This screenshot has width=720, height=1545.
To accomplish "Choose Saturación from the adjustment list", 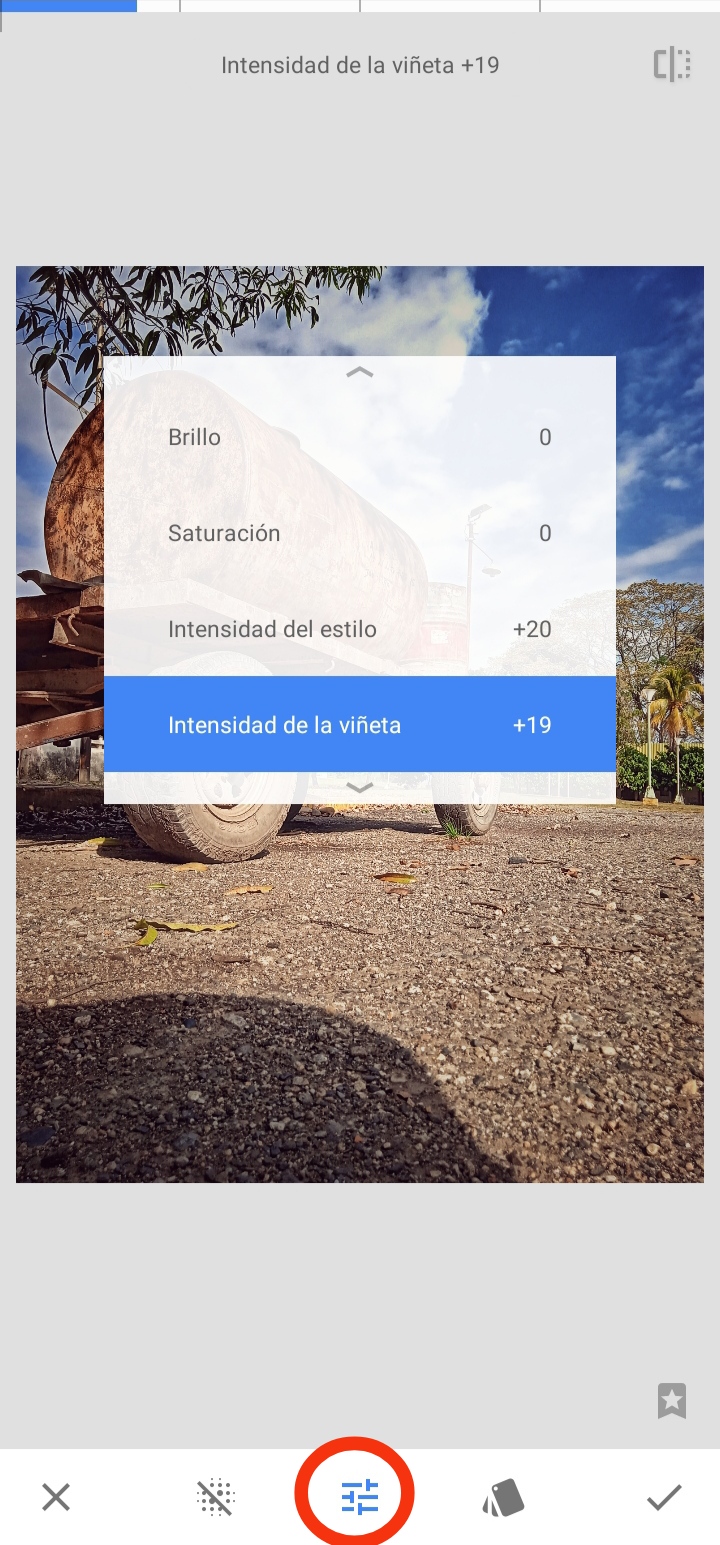I will click(x=359, y=533).
